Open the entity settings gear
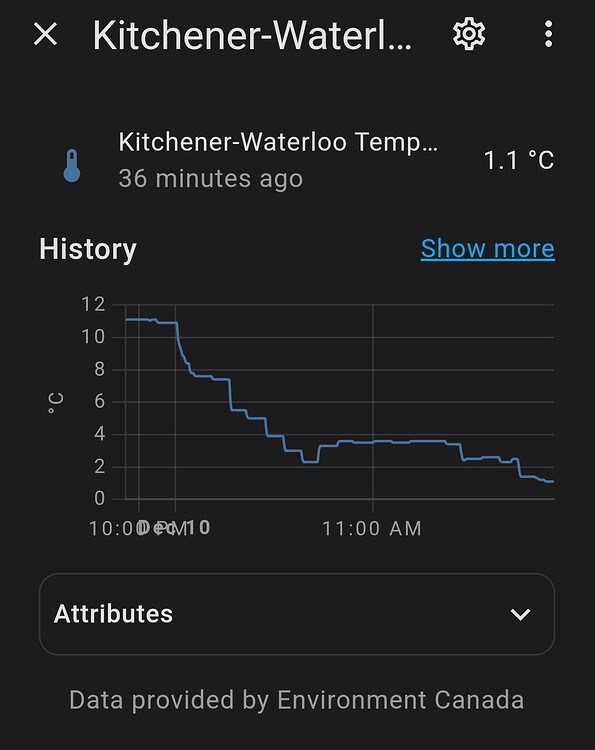The width and height of the screenshot is (595, 750). (469, 34)
